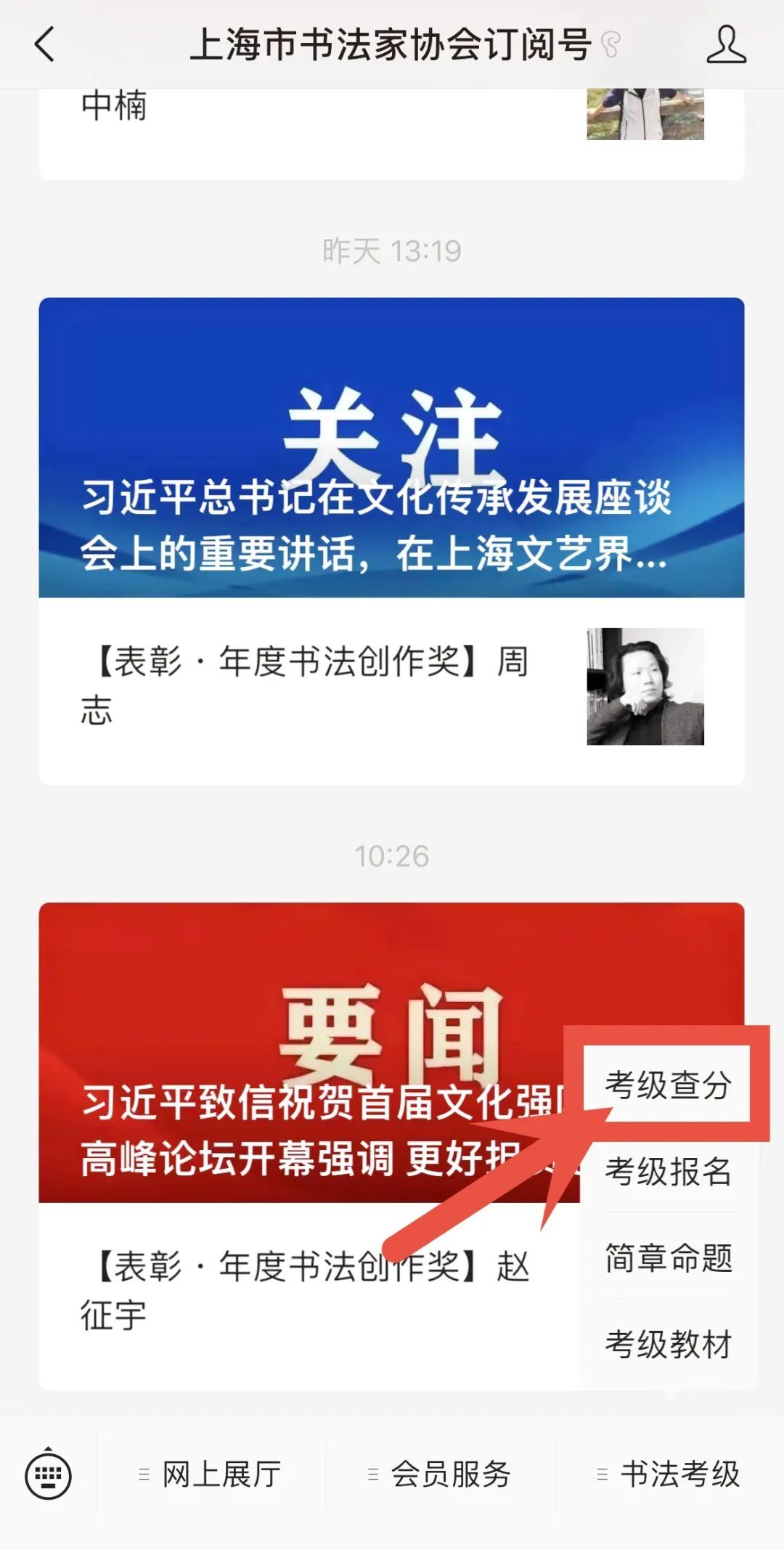Screen dimensions: 784x1550
Task: Expand the 会员服务 menu
Action: click(x=441, y=1474)
